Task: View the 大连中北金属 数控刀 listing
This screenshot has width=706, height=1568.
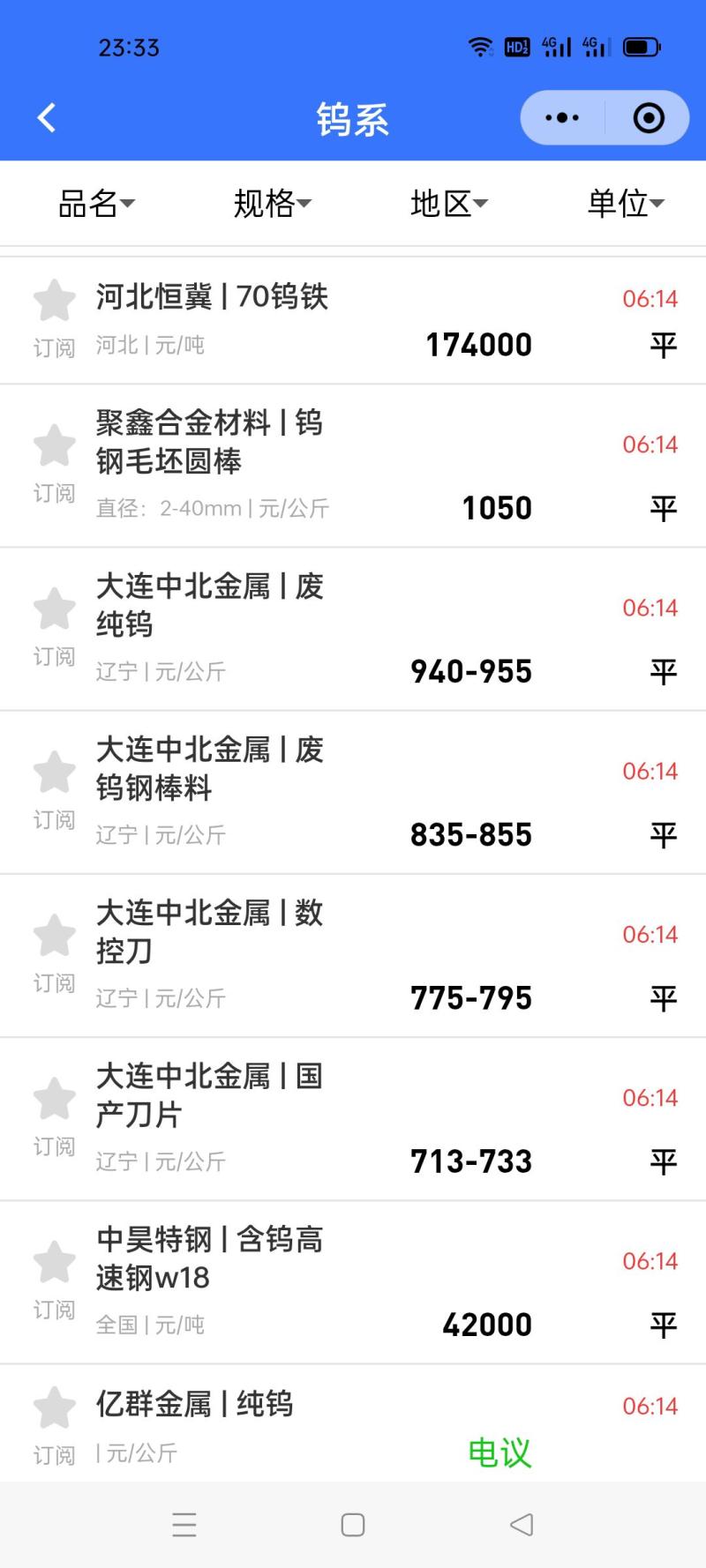Action: point(353,955)
